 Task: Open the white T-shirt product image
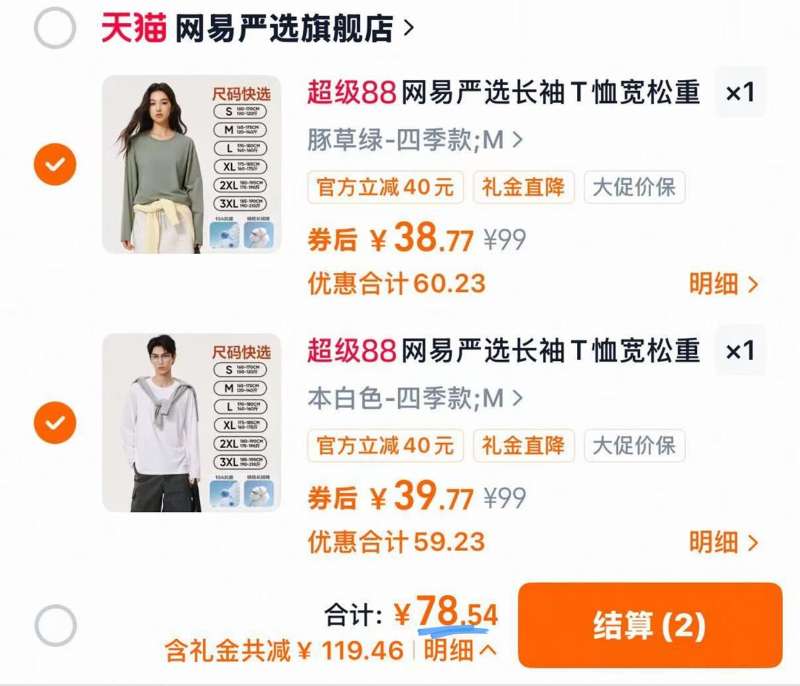[x=191, y=422]
